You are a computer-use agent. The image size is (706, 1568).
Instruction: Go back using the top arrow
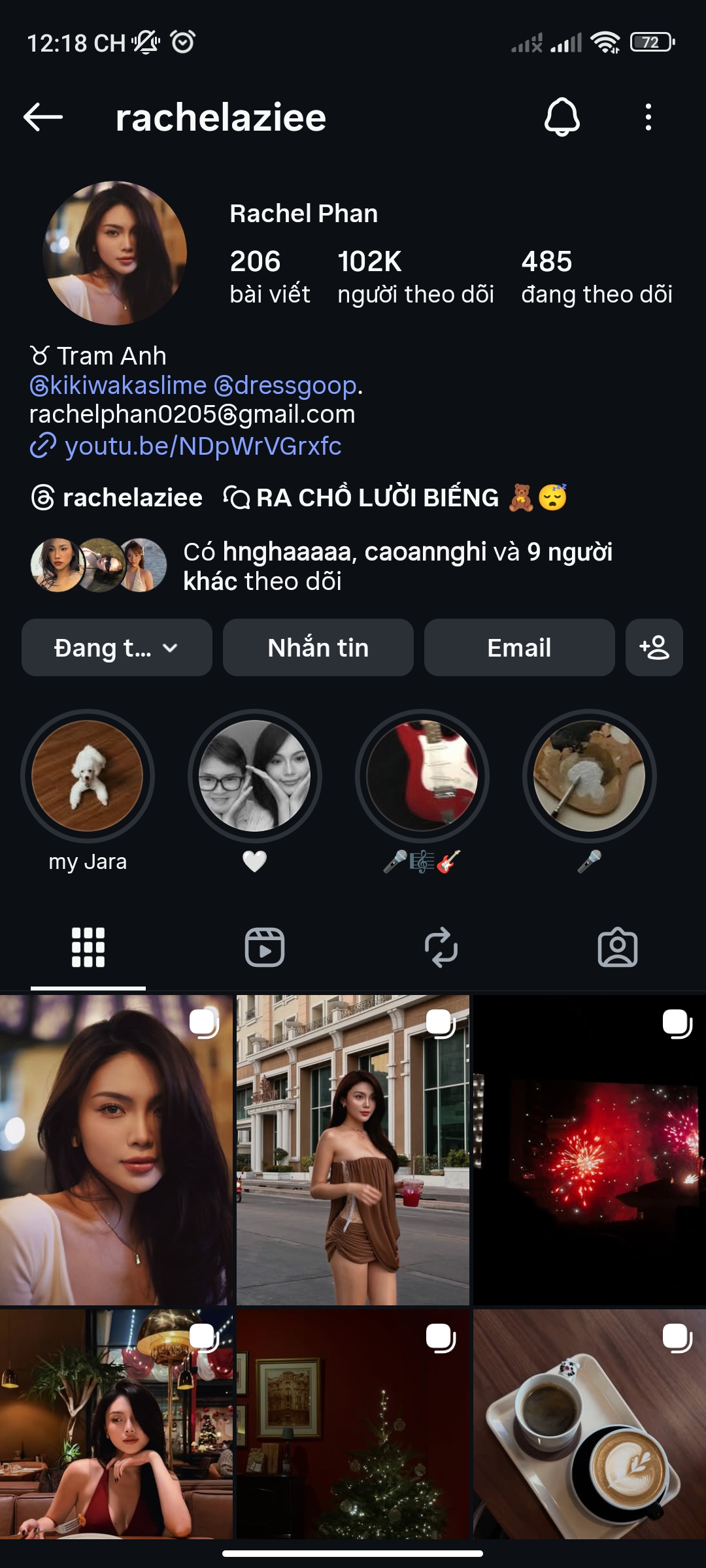point(43,118)
